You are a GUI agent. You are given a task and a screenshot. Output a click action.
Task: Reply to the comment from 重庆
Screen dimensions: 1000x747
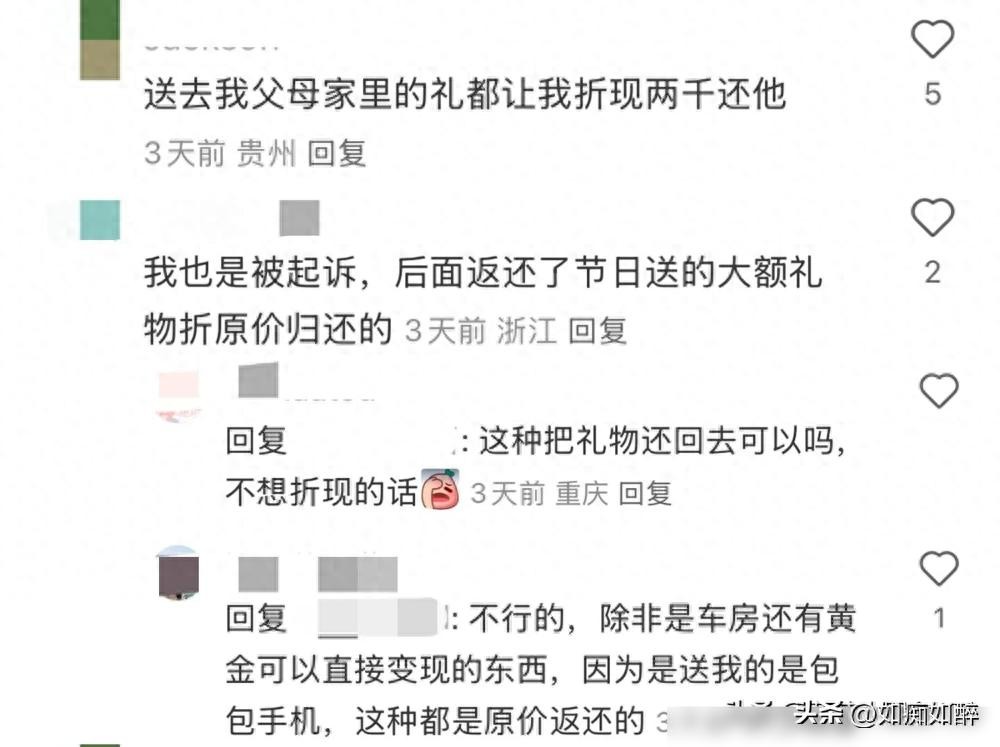pyautogui.click(x=645, y=493)
